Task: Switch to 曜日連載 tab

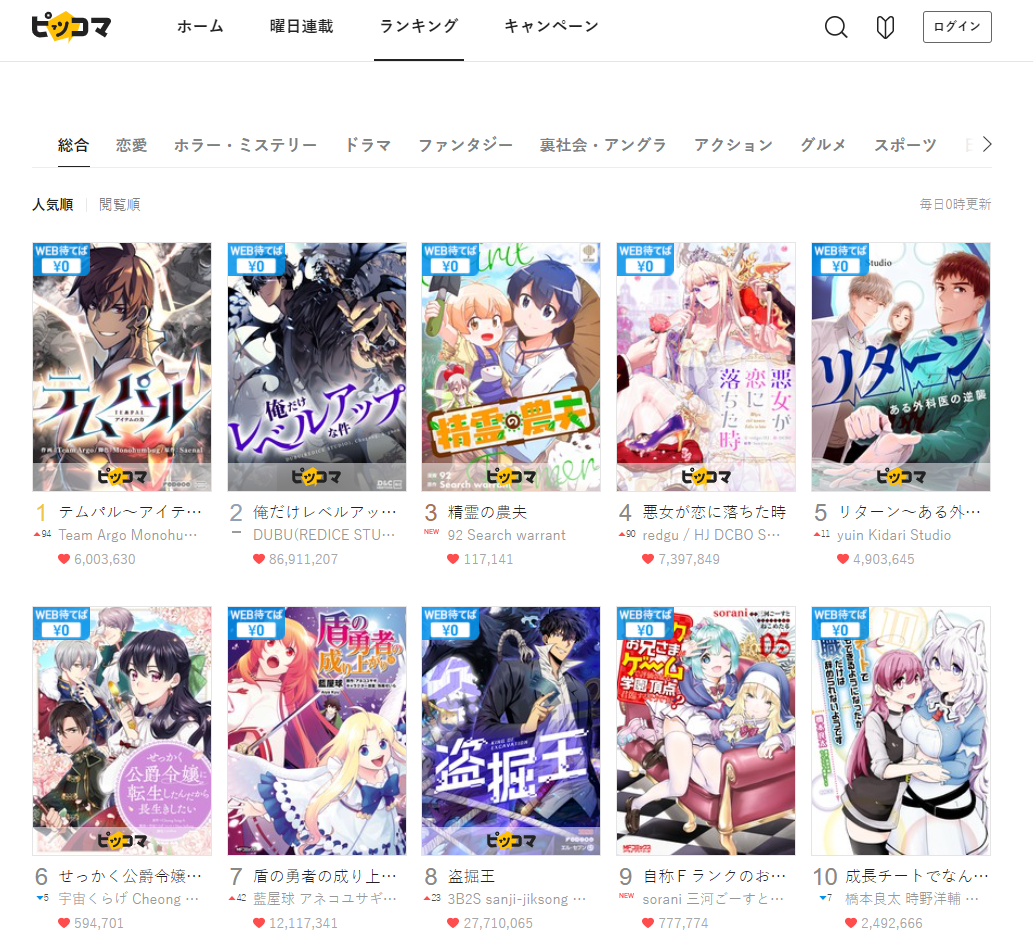Action: 301,27
